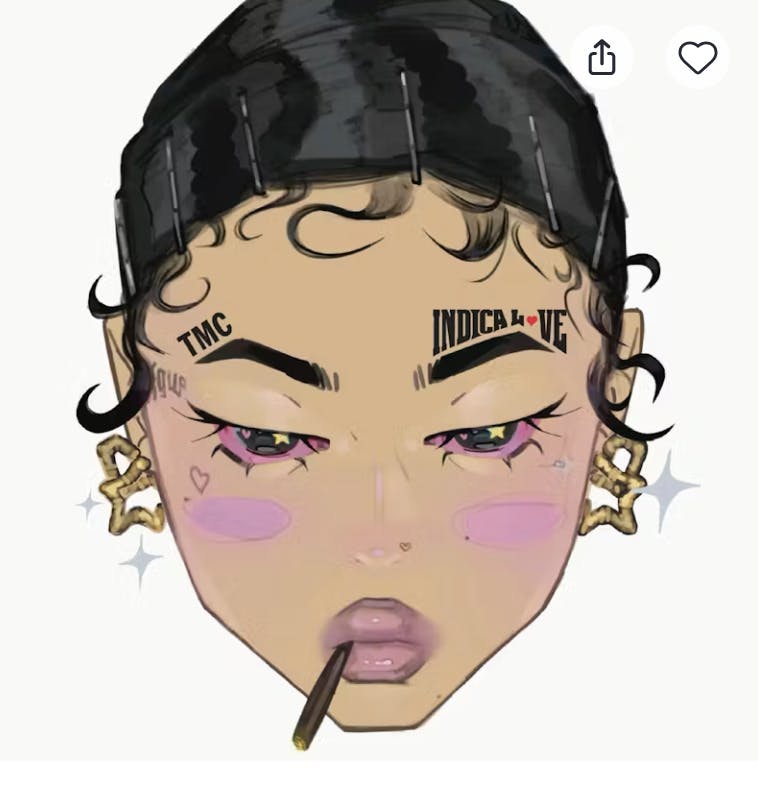Favorite this item with the heart
Viewport: 758px width, 810px height.
tap(697, 58)
